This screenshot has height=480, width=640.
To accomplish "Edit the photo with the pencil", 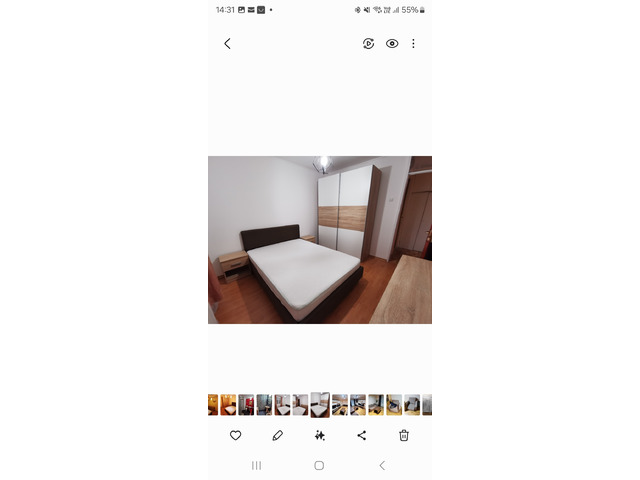I will coord(278,435).
